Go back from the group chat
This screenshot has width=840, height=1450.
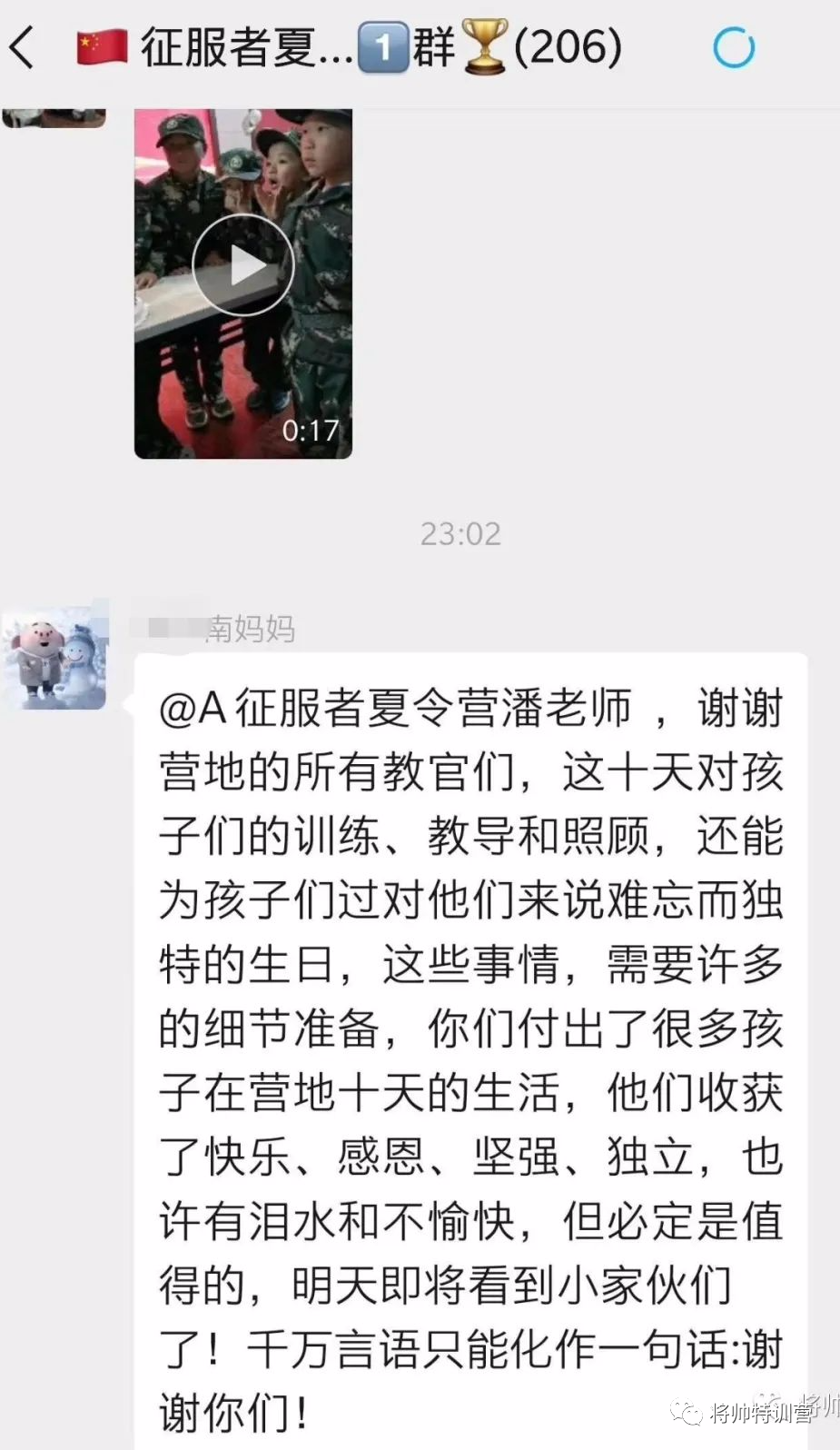coord(22,47)
